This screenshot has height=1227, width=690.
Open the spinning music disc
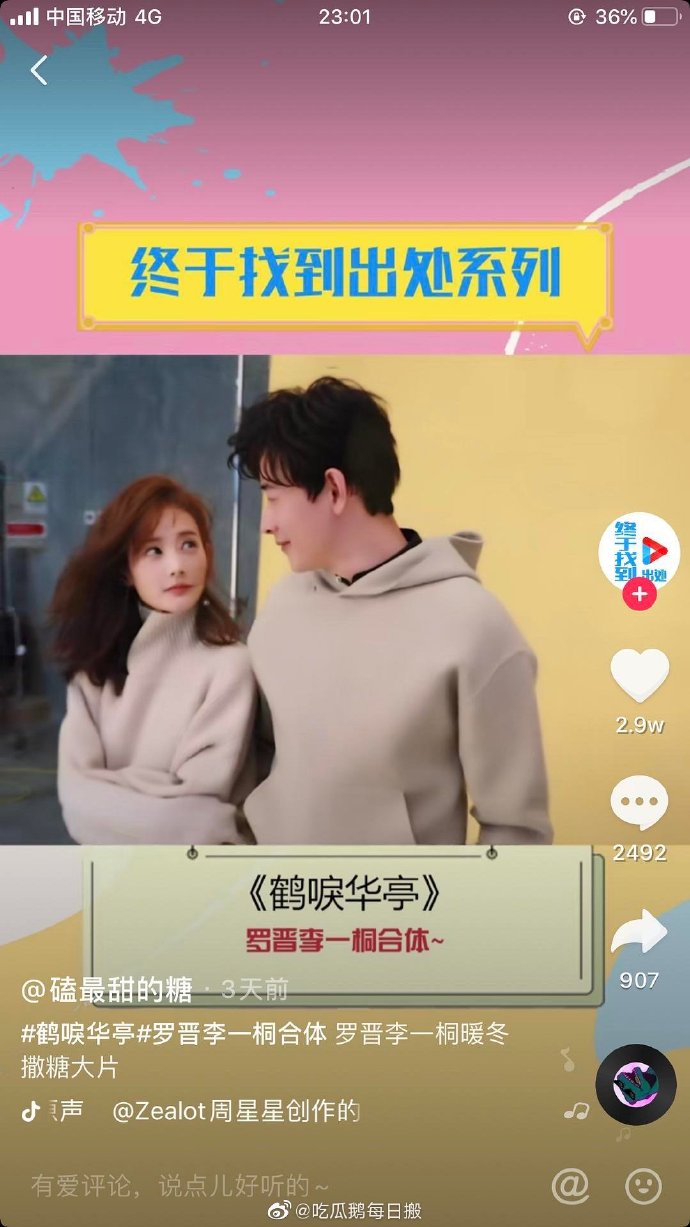pos(636,1084)
